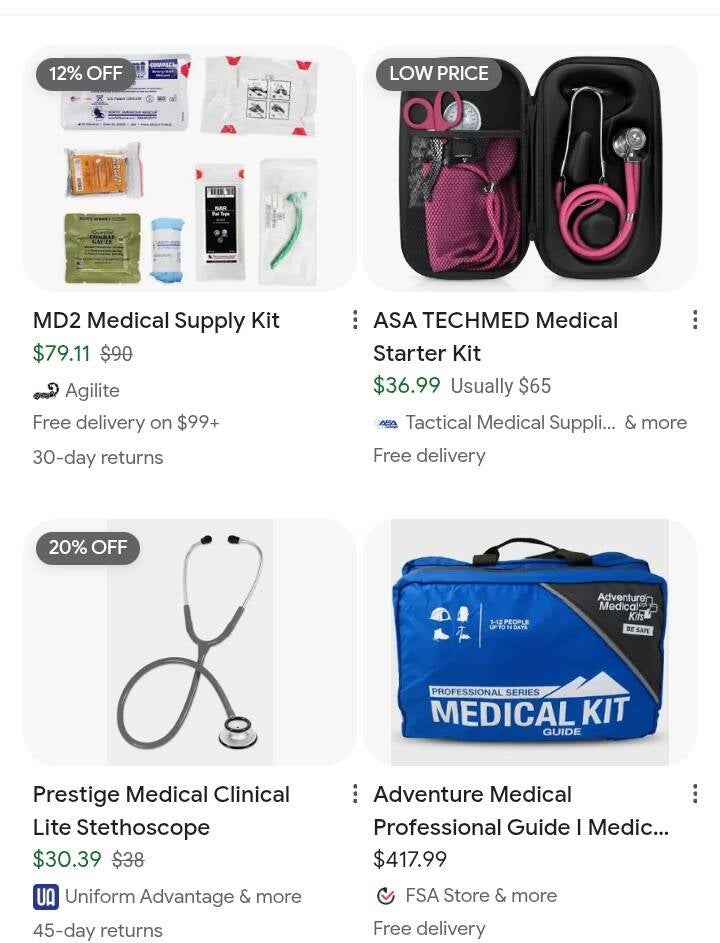Open more options for MD2 Medical Supply Kit

[355, 320]
